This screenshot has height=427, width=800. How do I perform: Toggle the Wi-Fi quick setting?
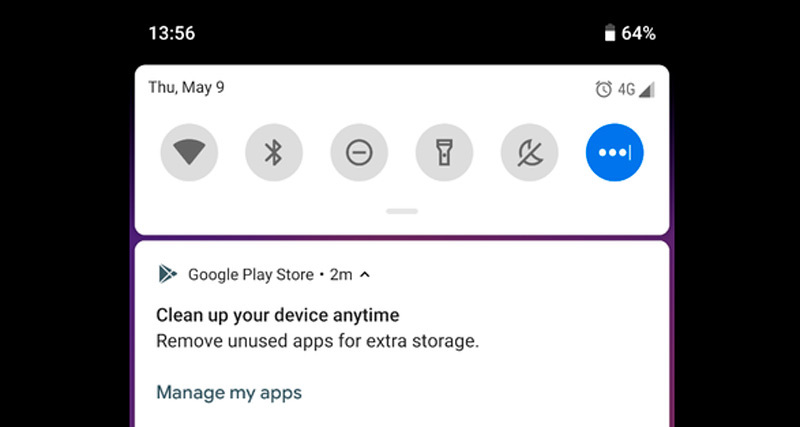point(188,152)
